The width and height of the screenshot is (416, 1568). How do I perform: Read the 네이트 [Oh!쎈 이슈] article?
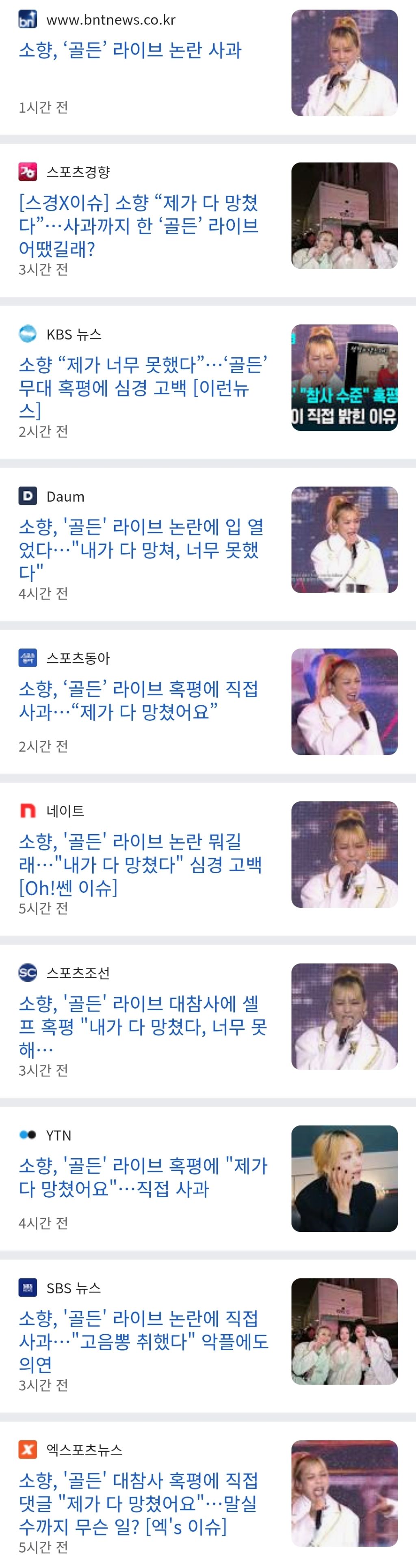[x=141, y=864]
